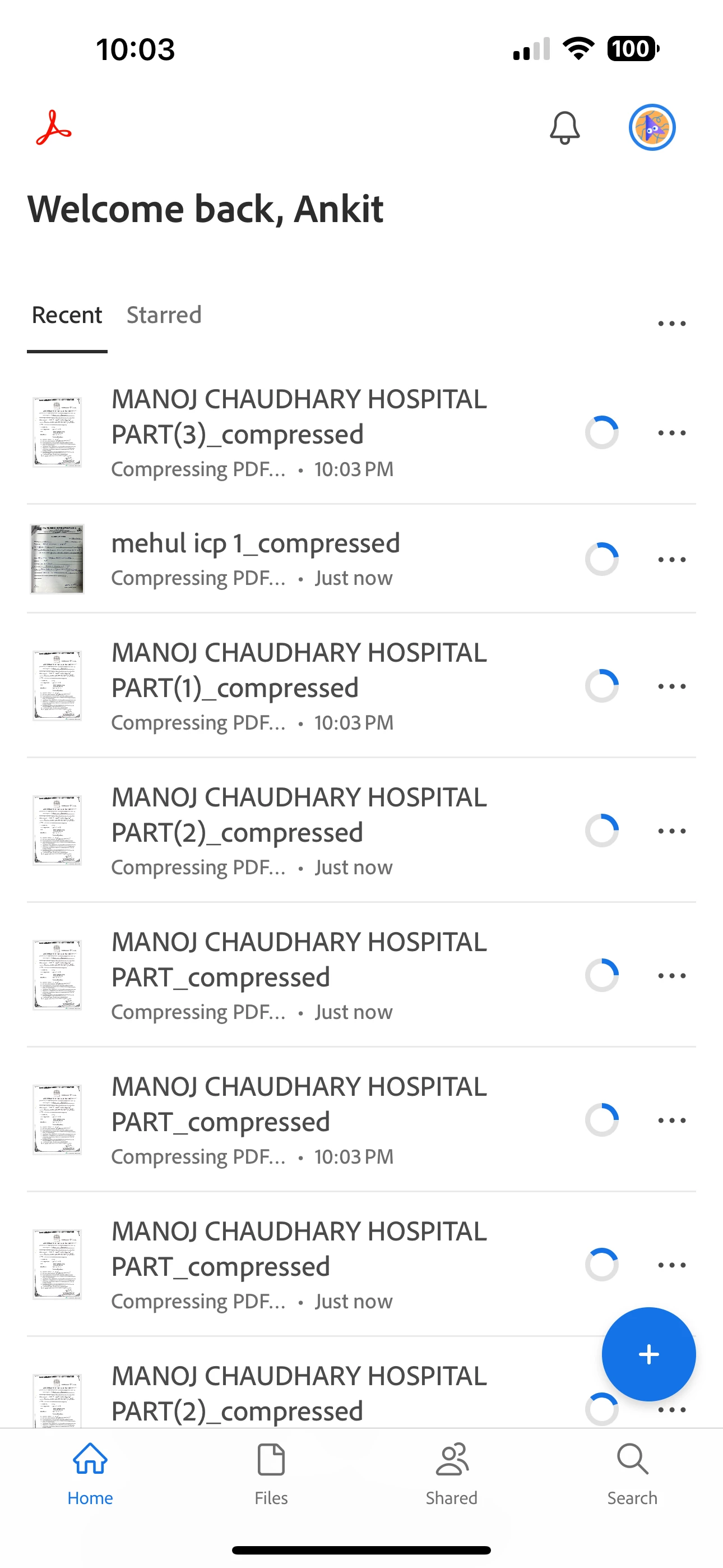Screen dimensions: 723x1568
Task: Open more options for PART(3)_compressed file
Action: point(671,433)
